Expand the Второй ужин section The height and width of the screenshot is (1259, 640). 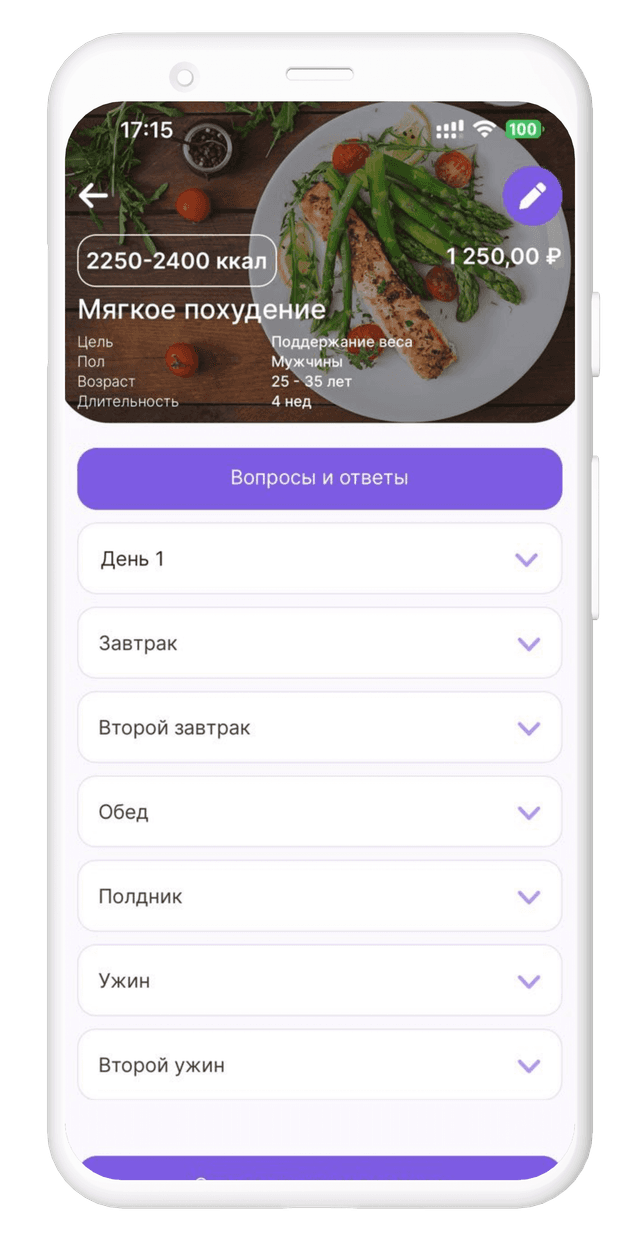point(526,1066)
